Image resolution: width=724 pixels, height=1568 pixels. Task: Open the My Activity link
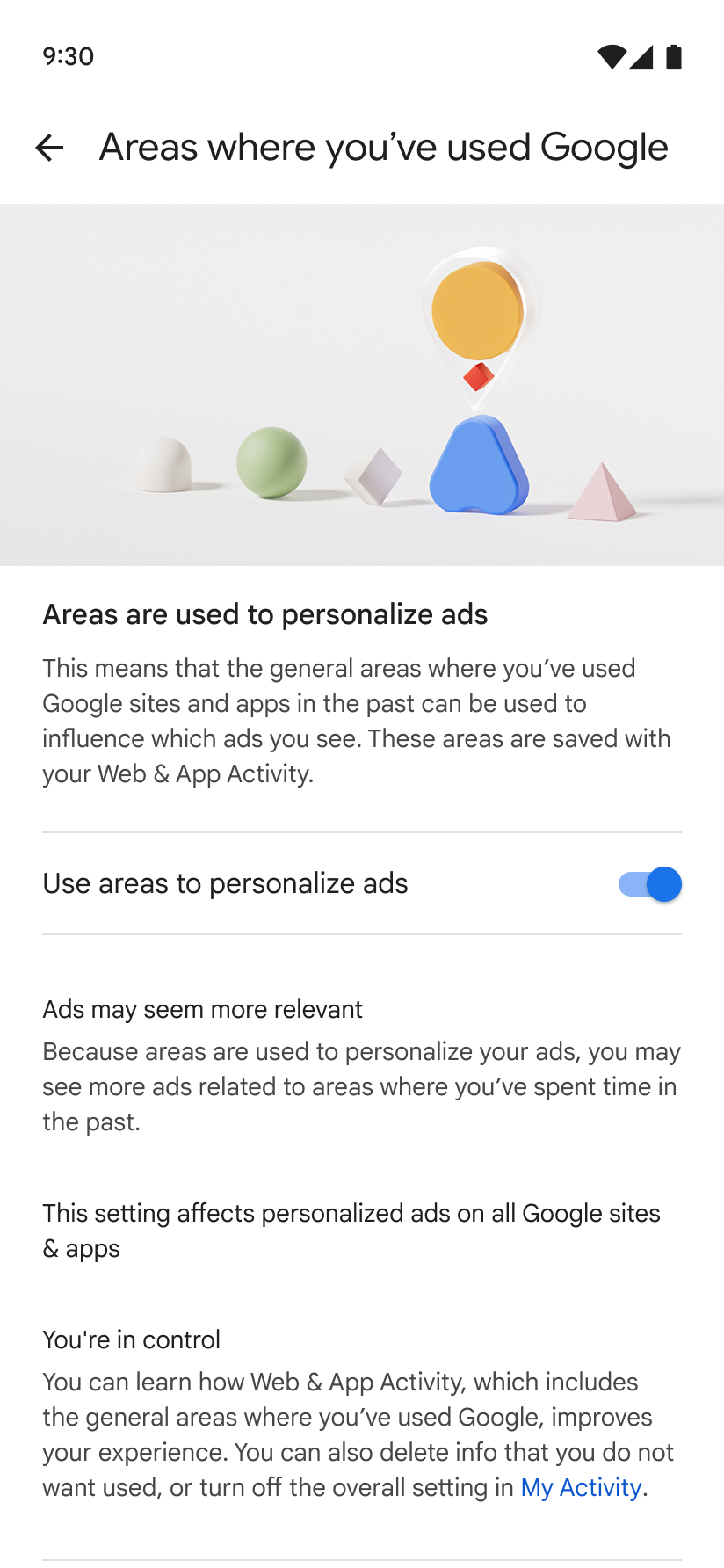pyautogui.click(x=581, y=1487)
